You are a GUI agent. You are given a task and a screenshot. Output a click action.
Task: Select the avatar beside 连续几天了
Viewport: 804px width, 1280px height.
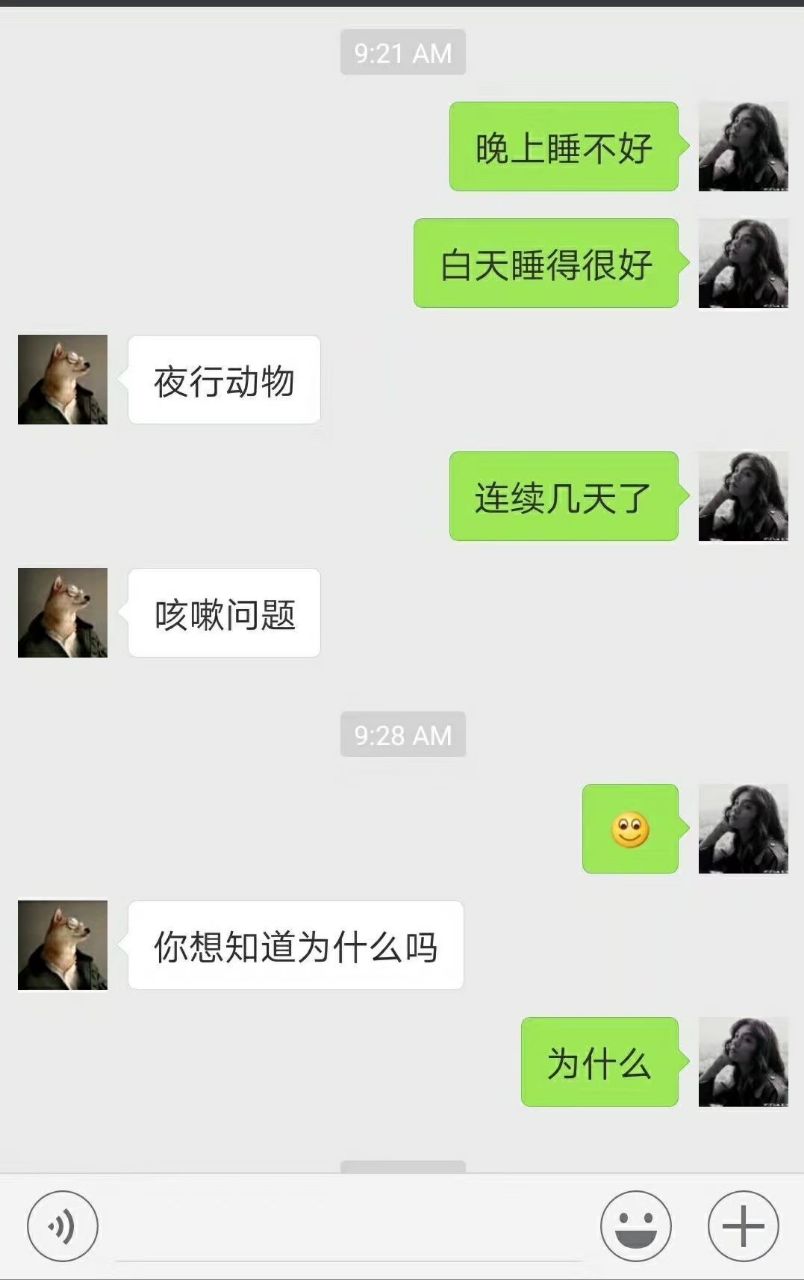(x=743, y=497)
